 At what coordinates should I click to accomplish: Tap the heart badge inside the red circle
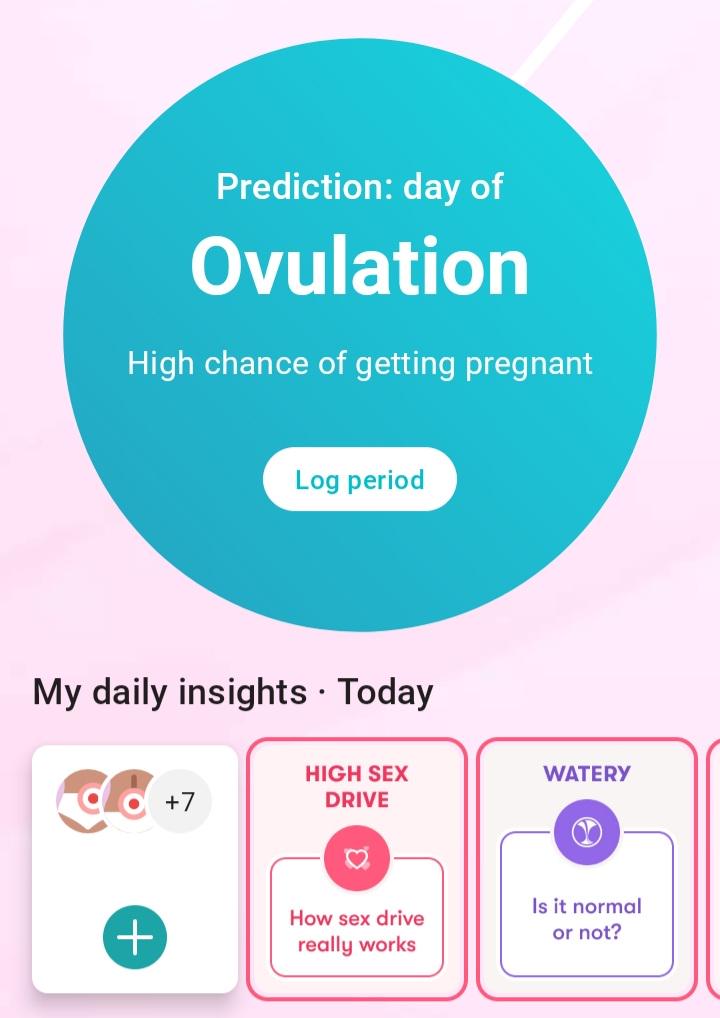(358, 858)
